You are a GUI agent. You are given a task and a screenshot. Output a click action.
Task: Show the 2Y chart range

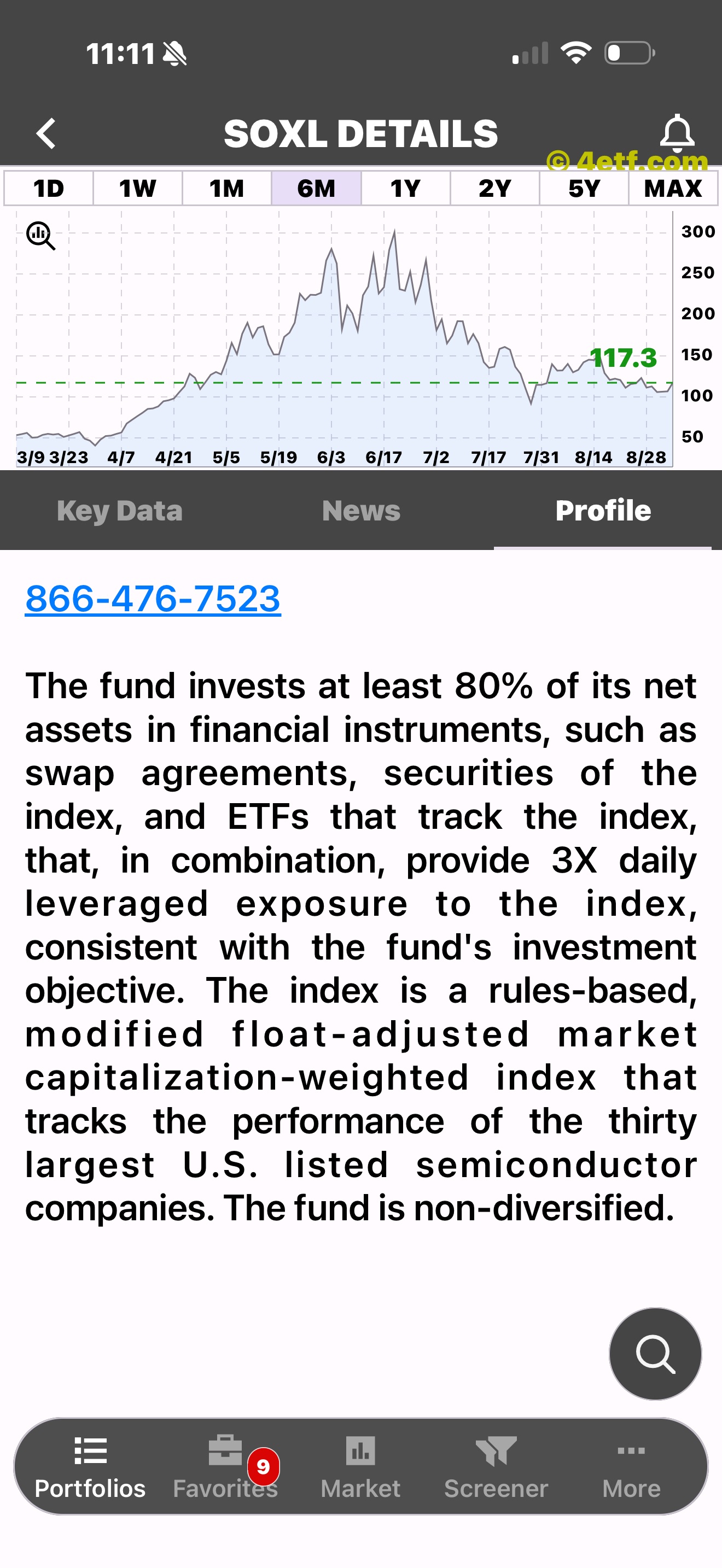494,189
